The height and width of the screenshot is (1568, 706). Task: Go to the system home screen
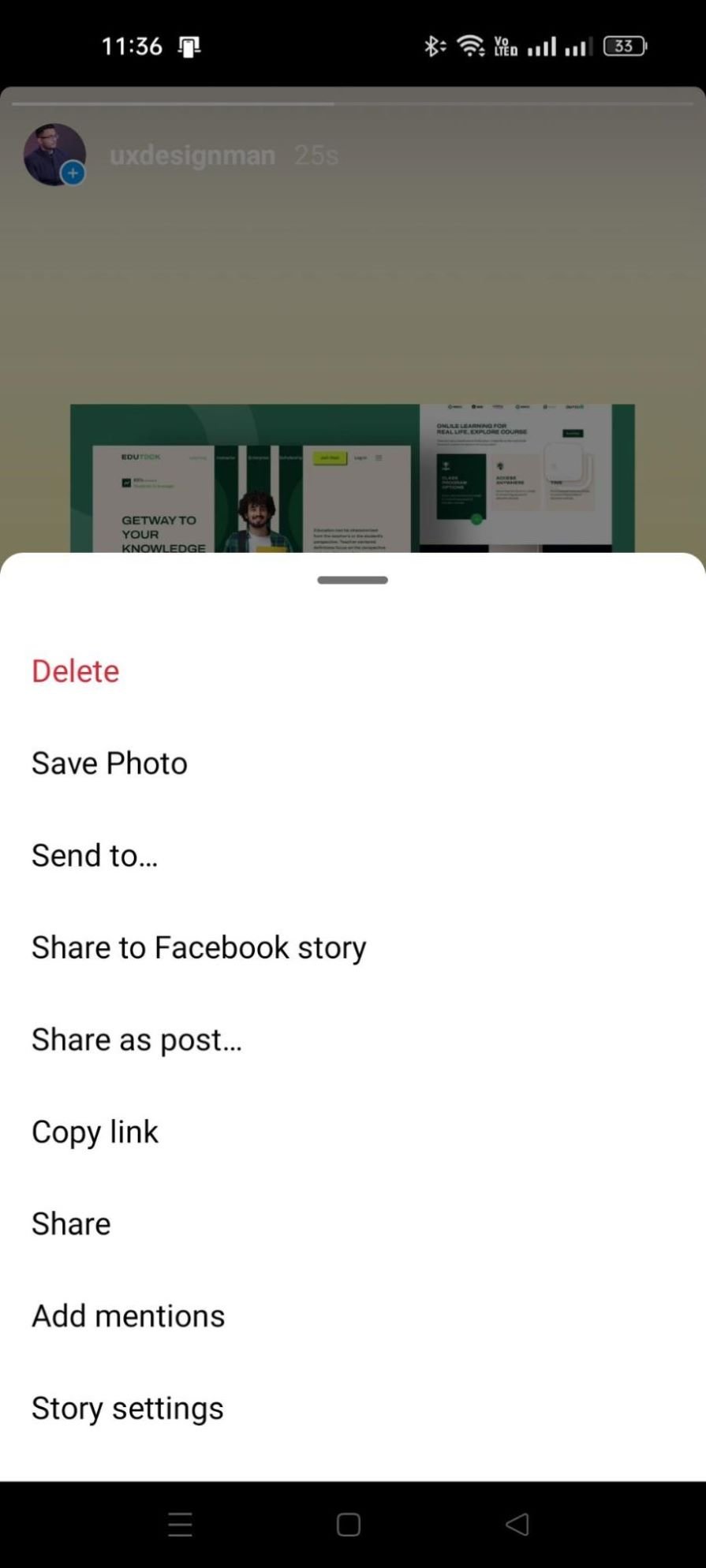pyautogui.click(x=349, y=1525)
